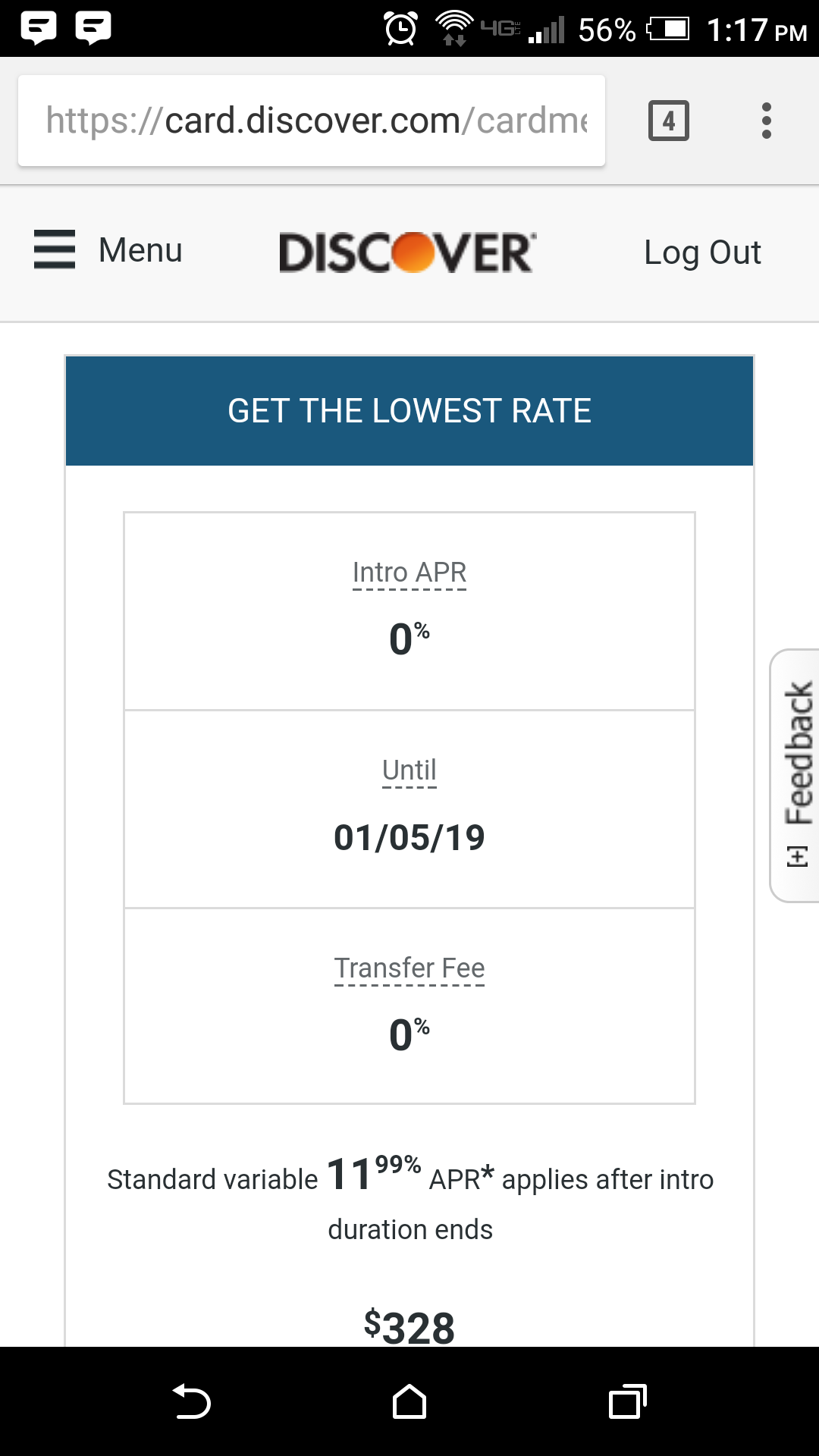Show the Intro APR explanation
Image resolution: width=819 pixels, height=1456 pixels.
[x=409, y=573]
